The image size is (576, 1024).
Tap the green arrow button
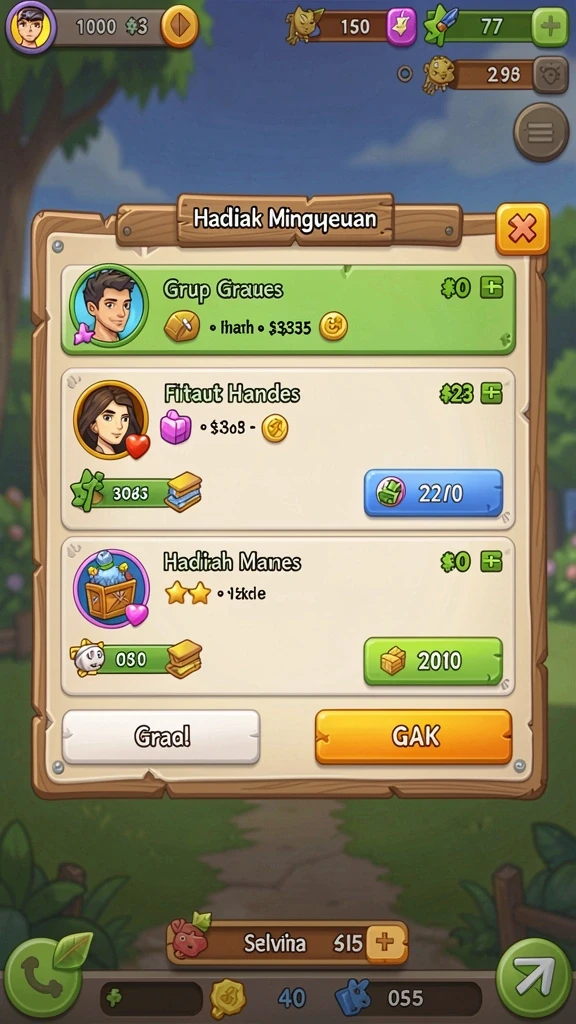[534, 977]
